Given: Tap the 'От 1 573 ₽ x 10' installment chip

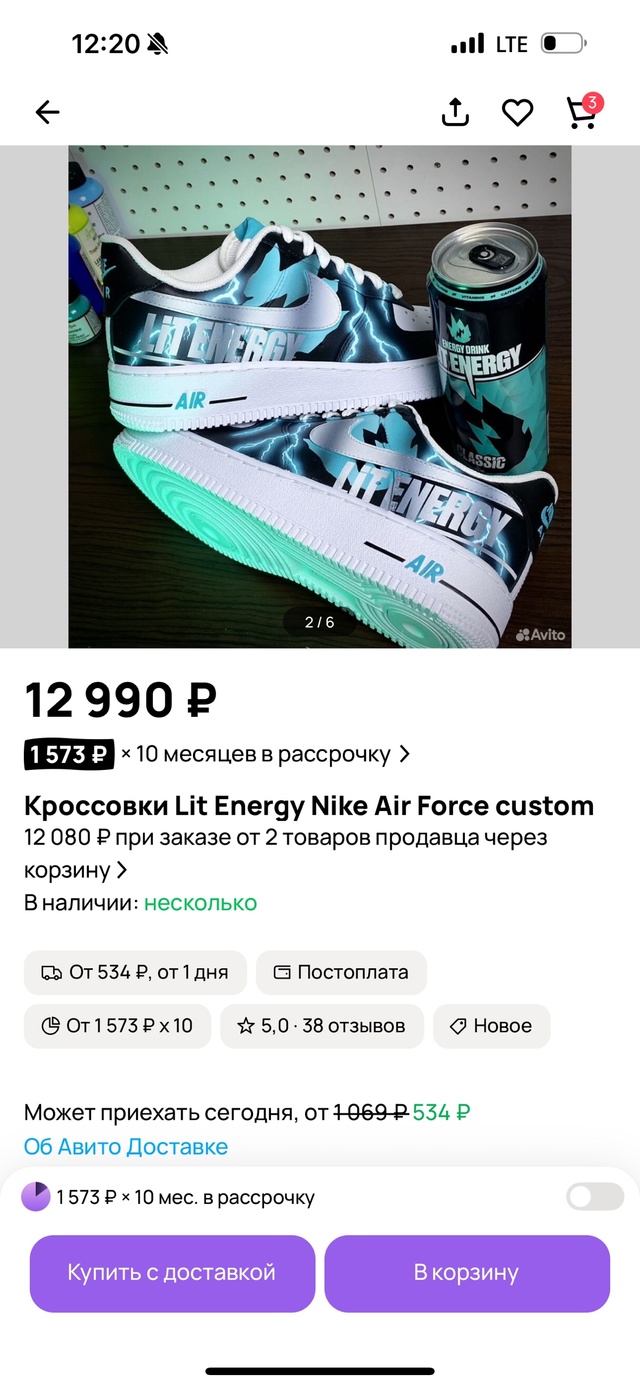Looking at the screenshot, I should pos(117,1026).
